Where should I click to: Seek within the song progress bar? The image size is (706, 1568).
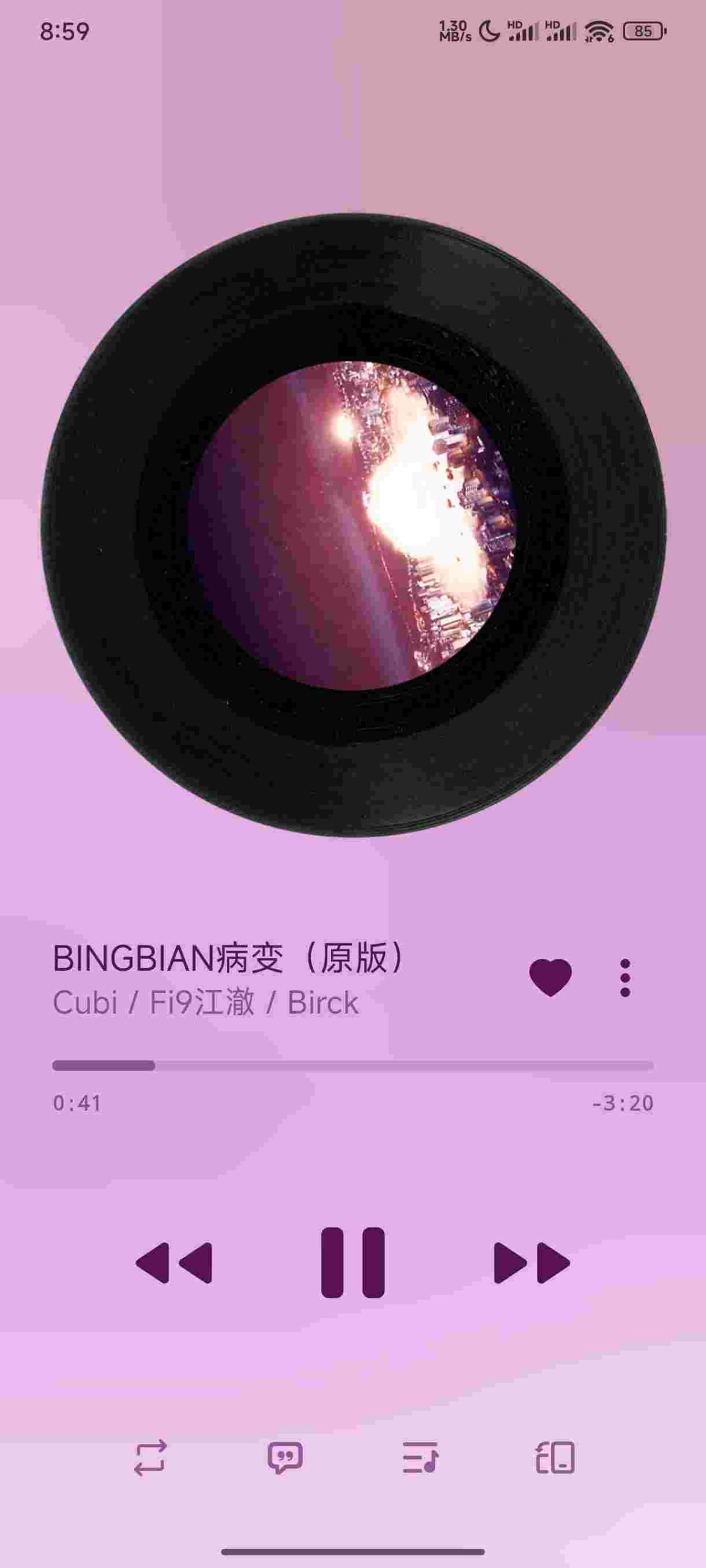(x=352, y=1066)
